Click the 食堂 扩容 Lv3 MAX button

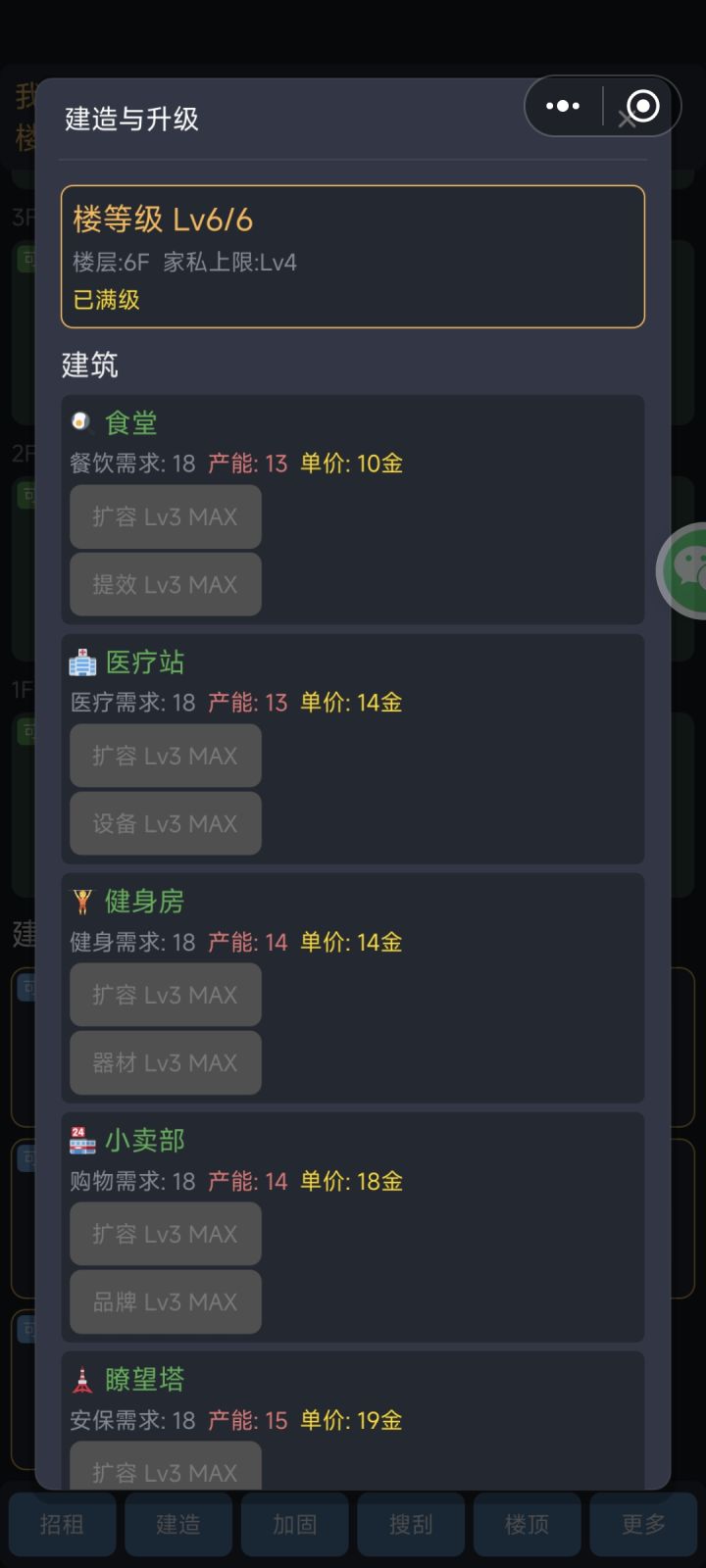pyautogui.click(x=164, y=516)
